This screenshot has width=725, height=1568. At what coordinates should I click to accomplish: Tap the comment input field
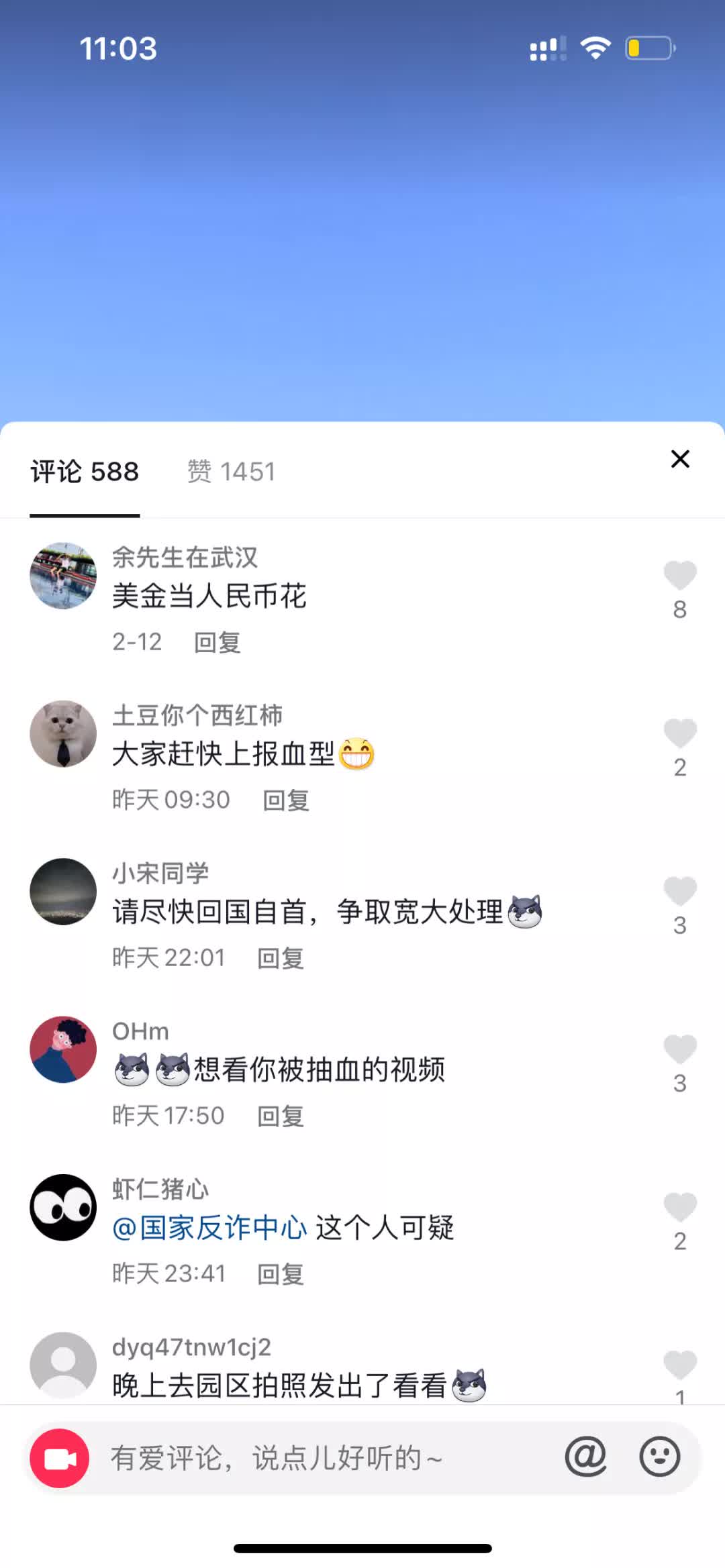point(322,1458)
